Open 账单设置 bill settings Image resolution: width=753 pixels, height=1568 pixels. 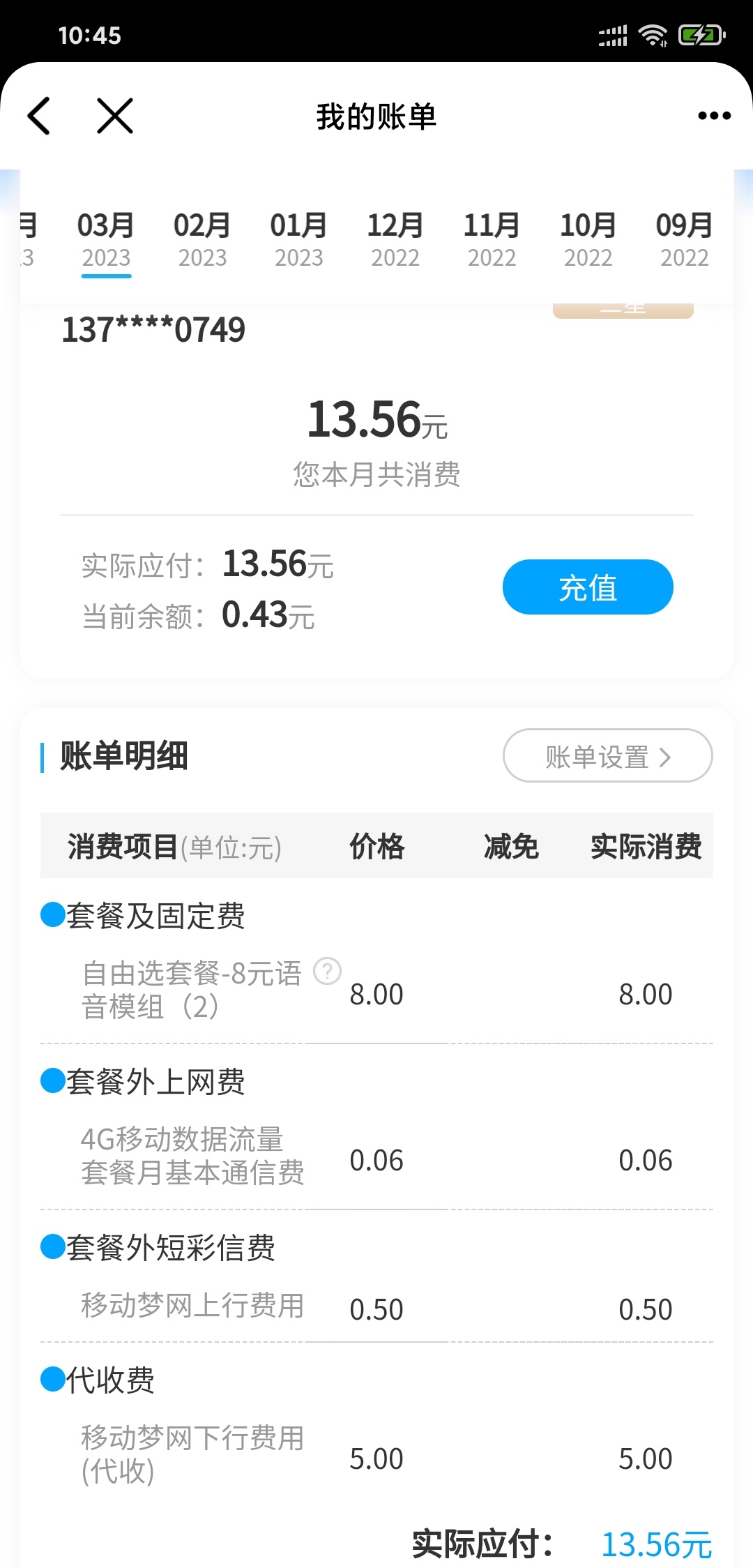pos(607,756)
